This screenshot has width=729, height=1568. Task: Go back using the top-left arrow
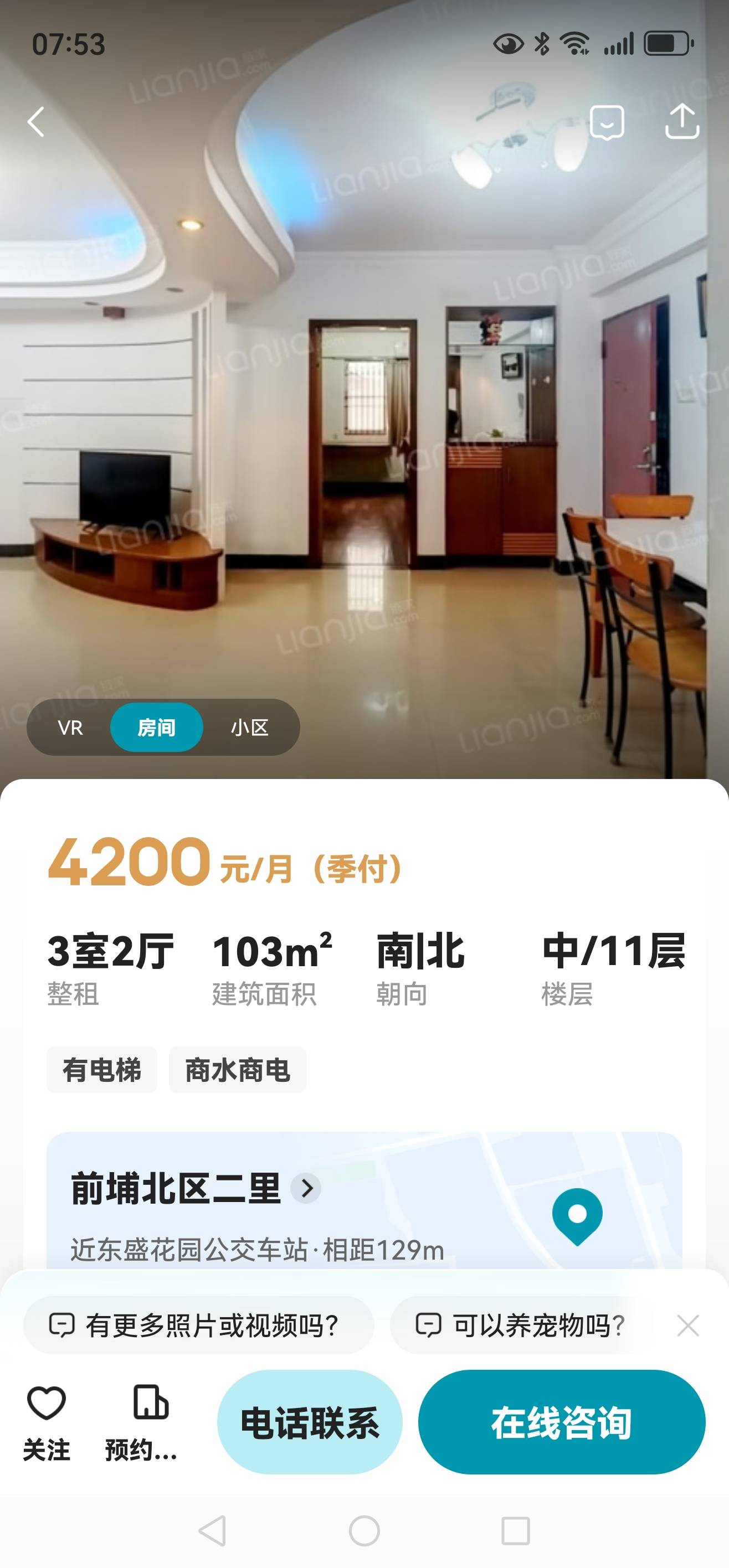tap(37, 122)
